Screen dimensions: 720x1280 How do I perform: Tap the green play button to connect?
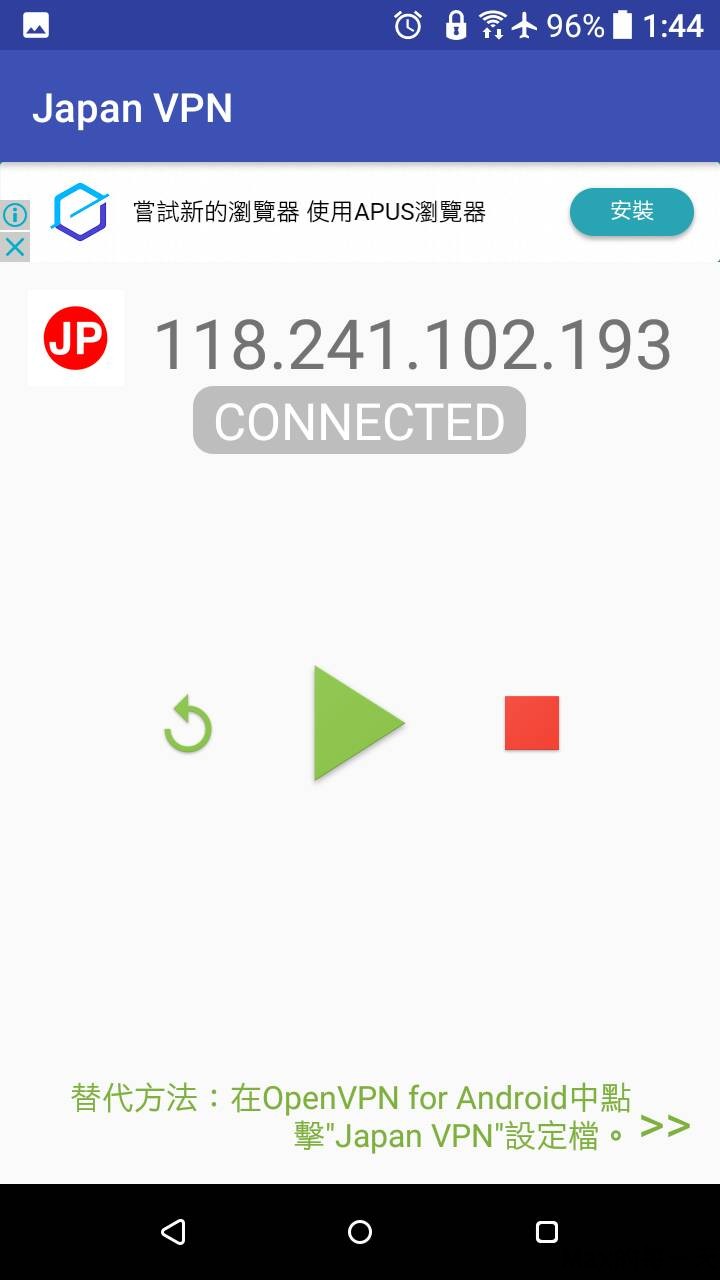click(358, 723)
